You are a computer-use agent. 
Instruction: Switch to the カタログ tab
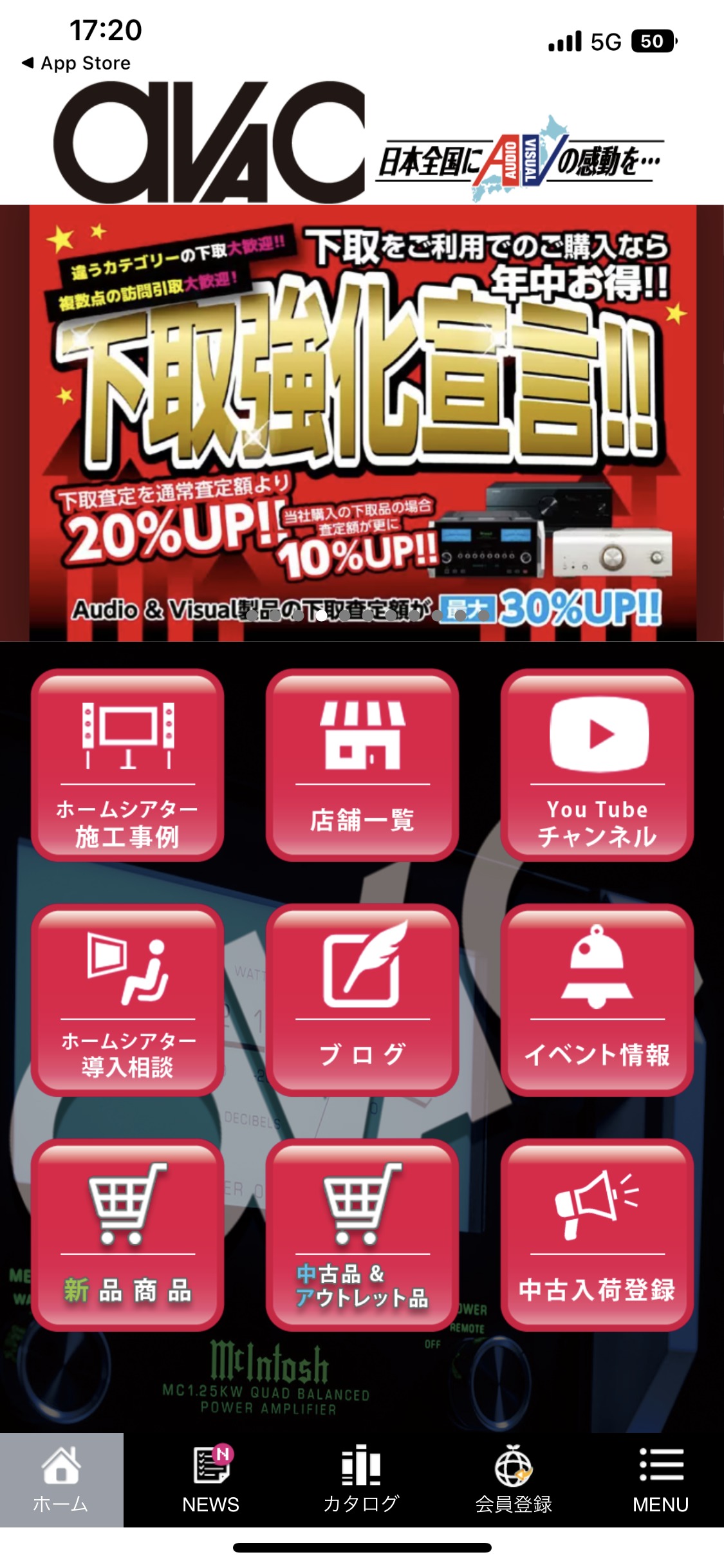(x=362, y=1480)
